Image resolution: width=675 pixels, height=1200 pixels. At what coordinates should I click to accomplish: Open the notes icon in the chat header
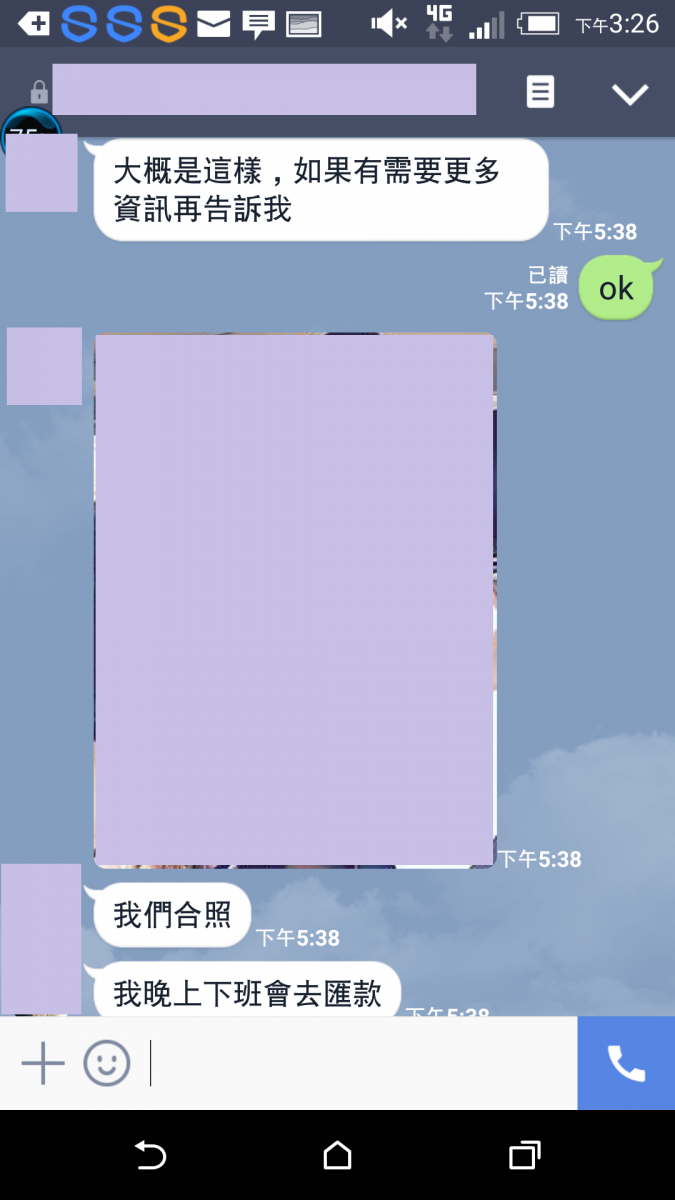pyautogui.click(x=540, y=93)
